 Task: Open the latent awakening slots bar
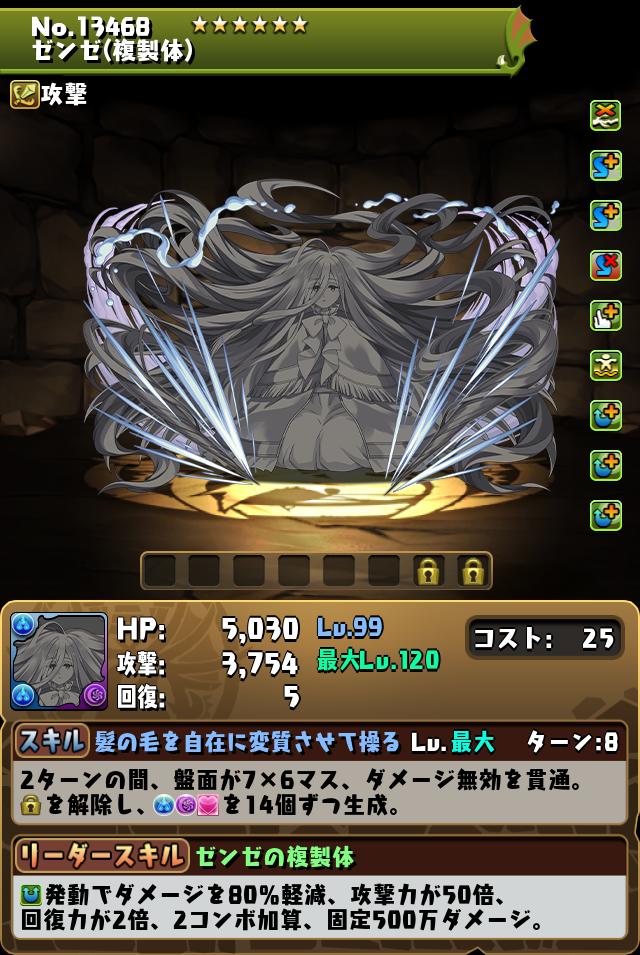316,571
